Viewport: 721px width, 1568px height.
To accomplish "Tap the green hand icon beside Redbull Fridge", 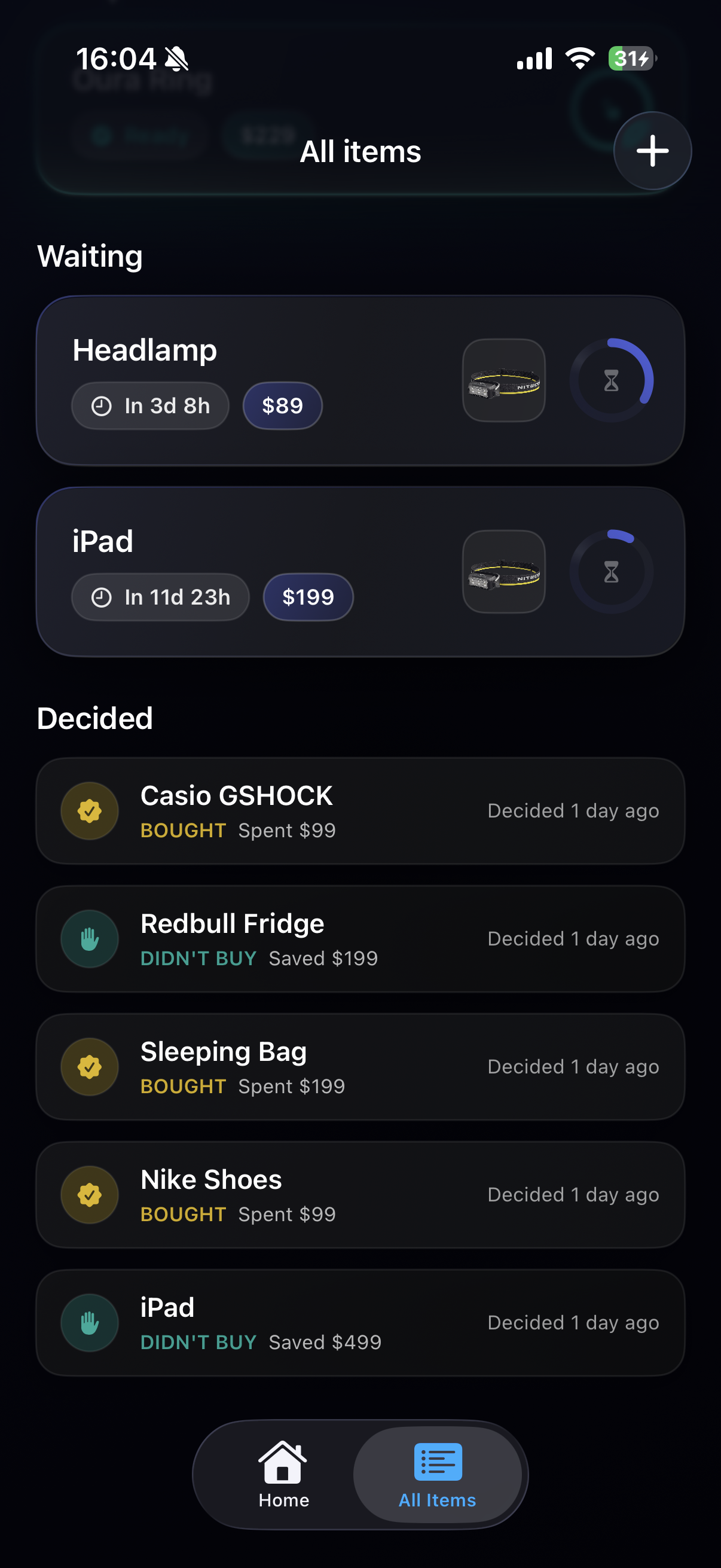I will click(x=89, y=939).
